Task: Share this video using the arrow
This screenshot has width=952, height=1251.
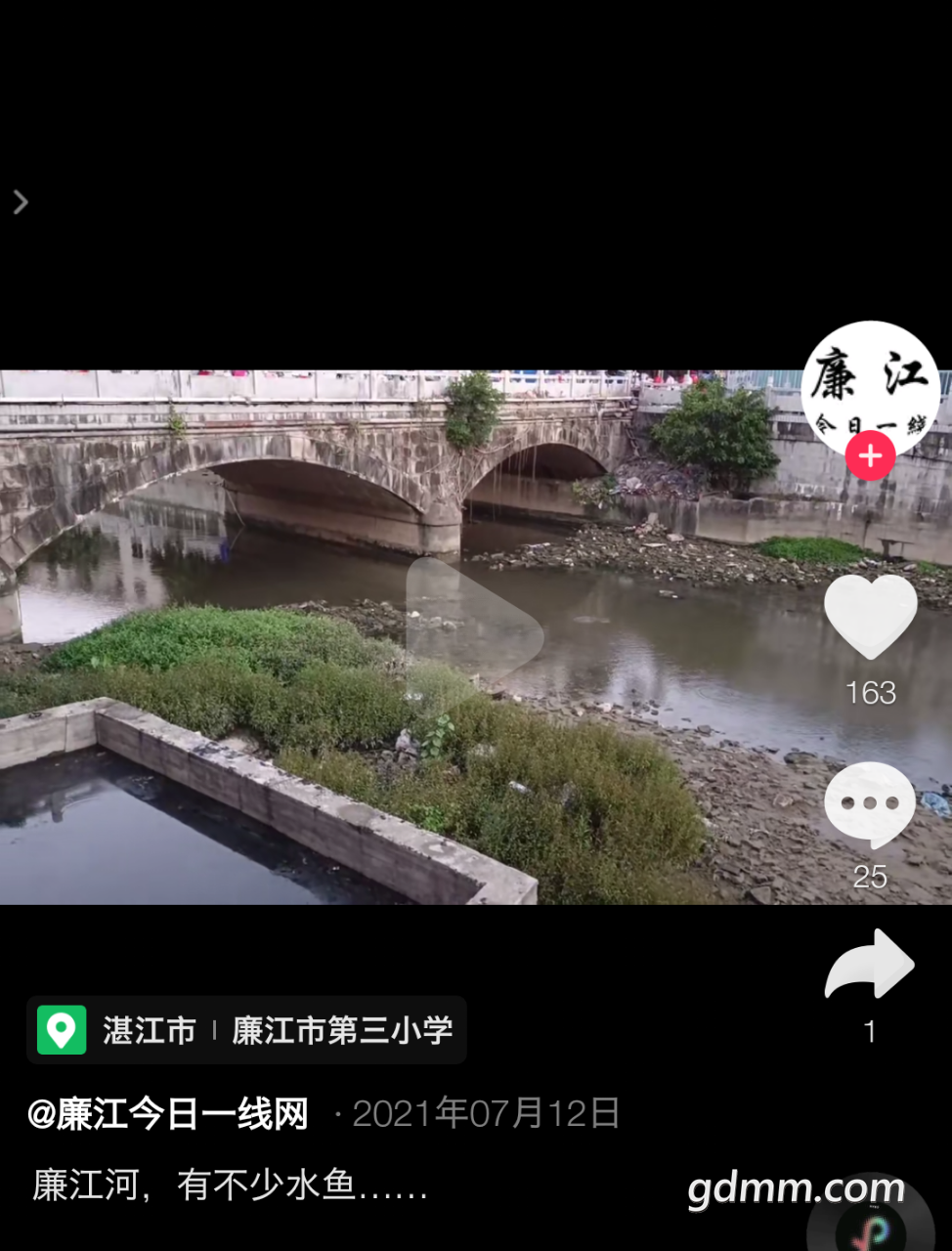Action: pyautogui.click(x=870, y=964)
